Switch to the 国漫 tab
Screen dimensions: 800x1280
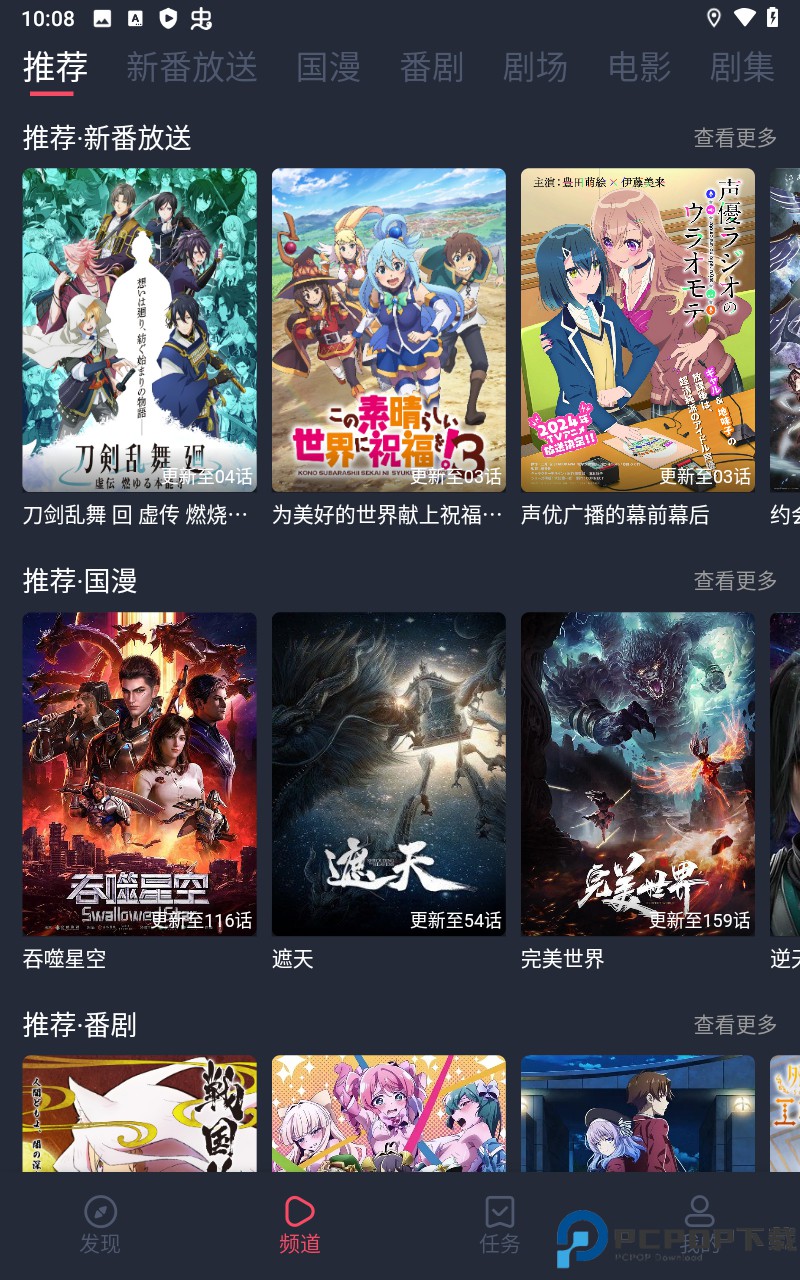tap(327, 68)
